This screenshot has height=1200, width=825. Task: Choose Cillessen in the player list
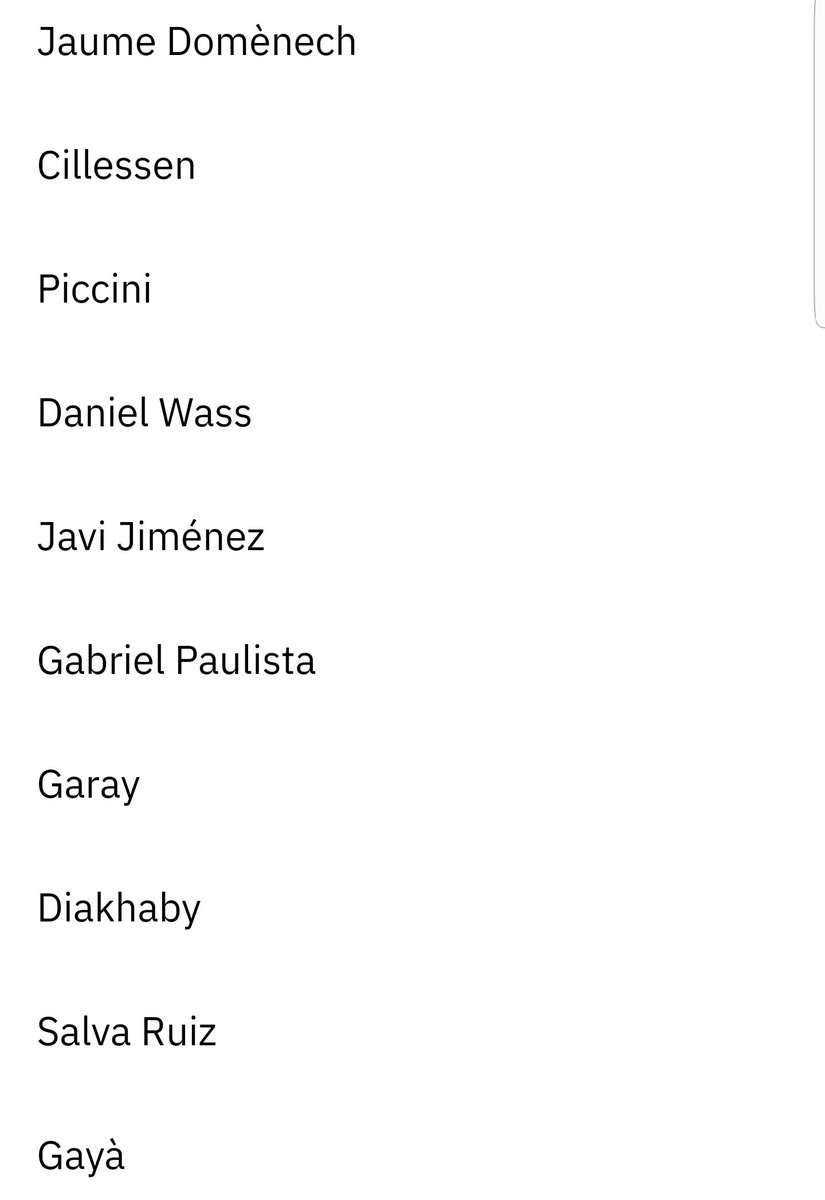coord(116,166)
